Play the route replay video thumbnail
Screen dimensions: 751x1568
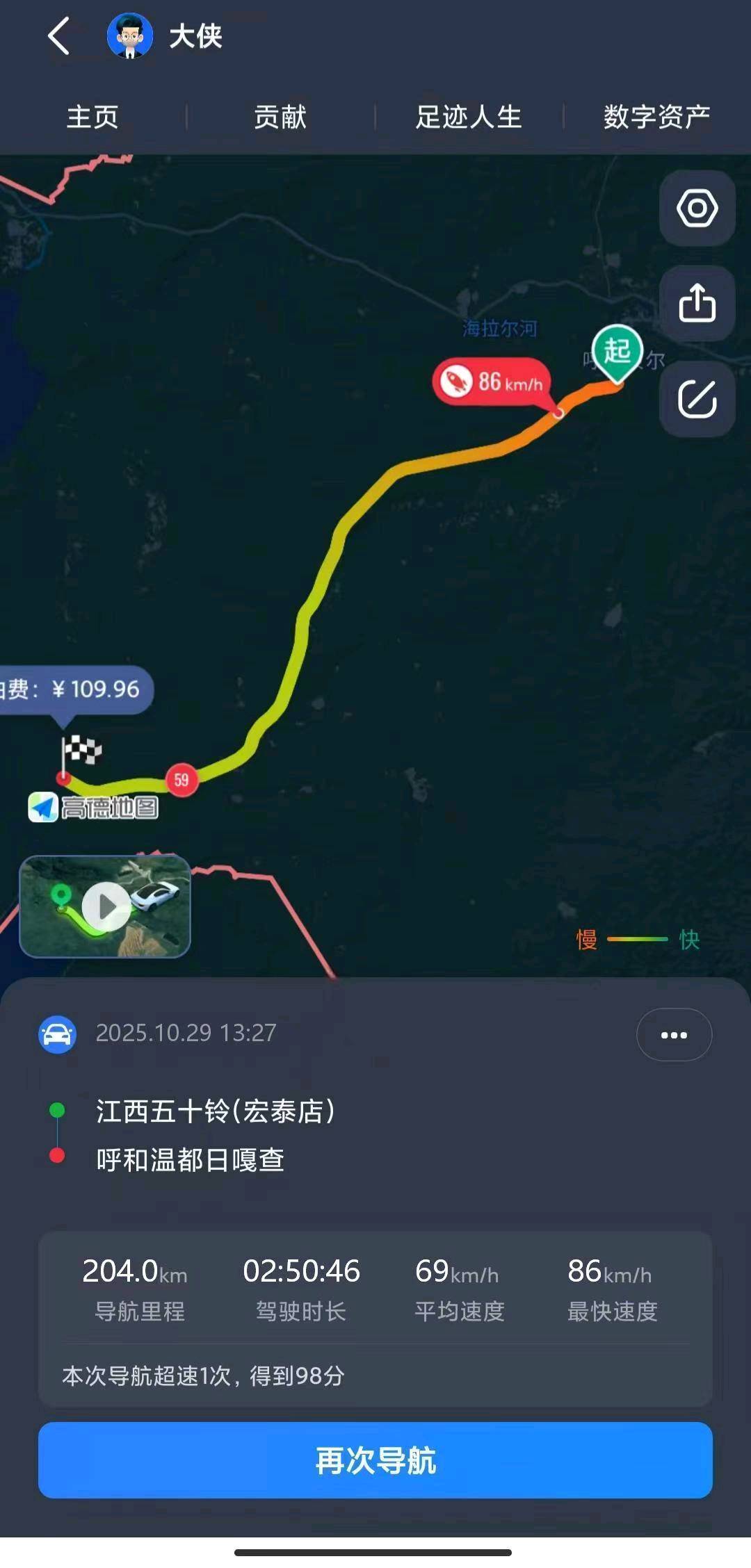[106, 906]
